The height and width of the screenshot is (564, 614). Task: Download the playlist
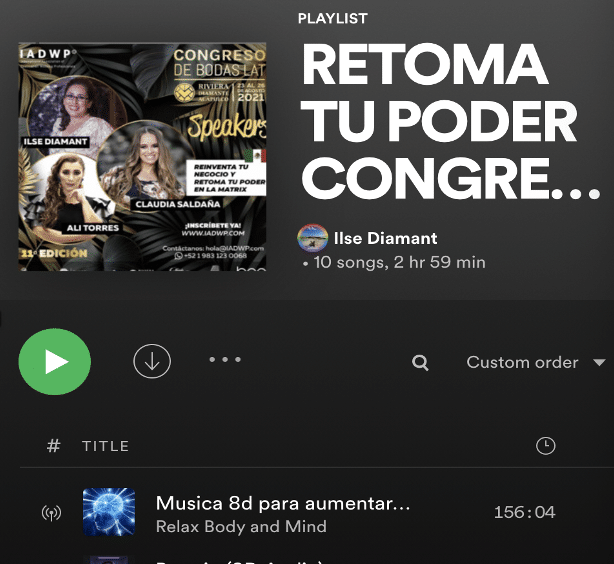click(x=152, y=361)
